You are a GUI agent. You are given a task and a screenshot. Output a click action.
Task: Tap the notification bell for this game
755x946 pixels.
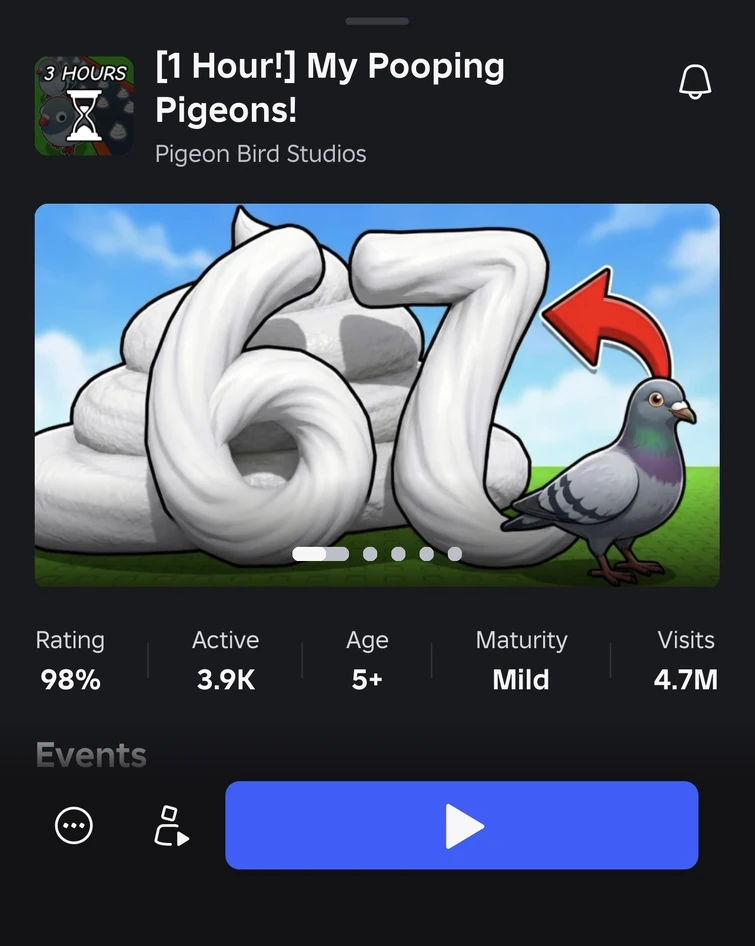tap(695, 82)
